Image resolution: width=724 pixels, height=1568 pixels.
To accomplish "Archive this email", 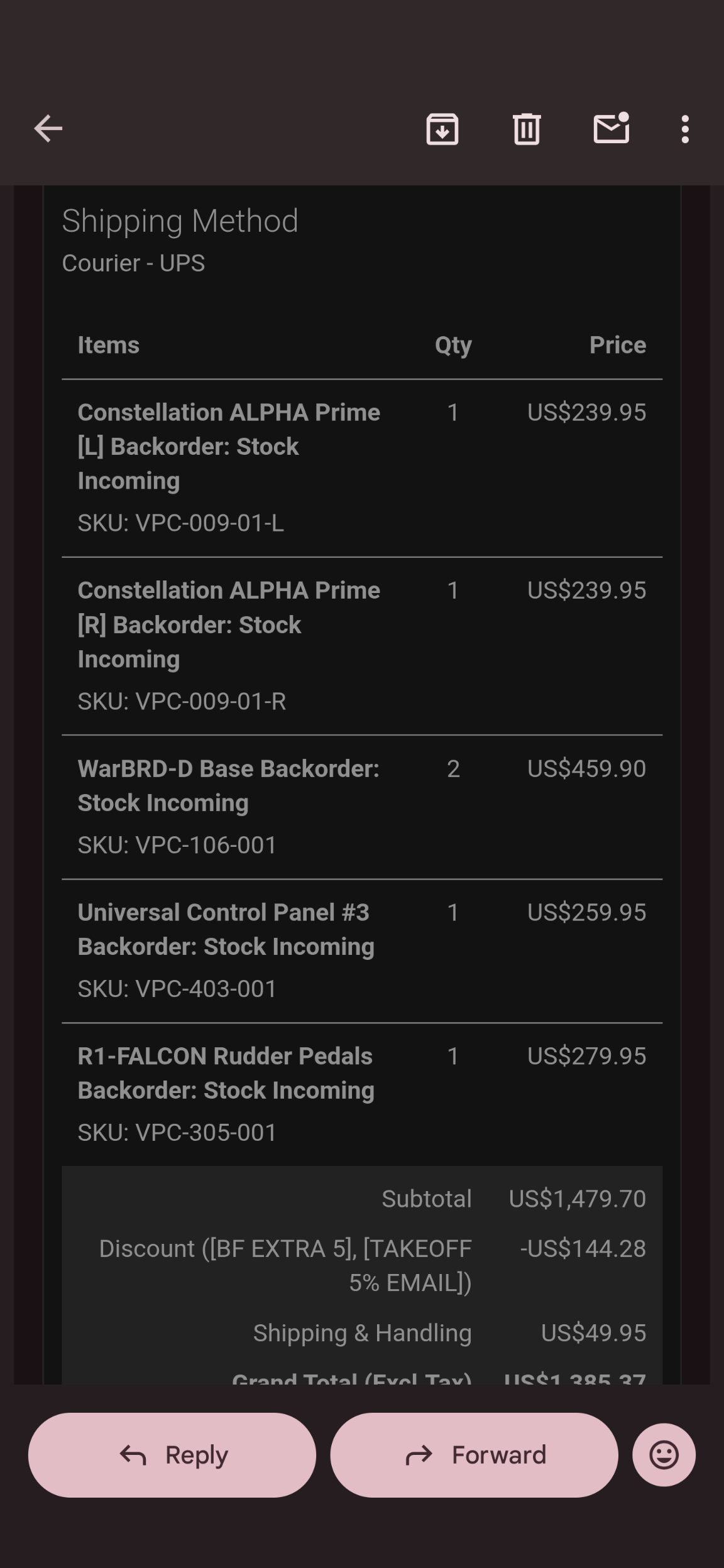I will [442, 129].
